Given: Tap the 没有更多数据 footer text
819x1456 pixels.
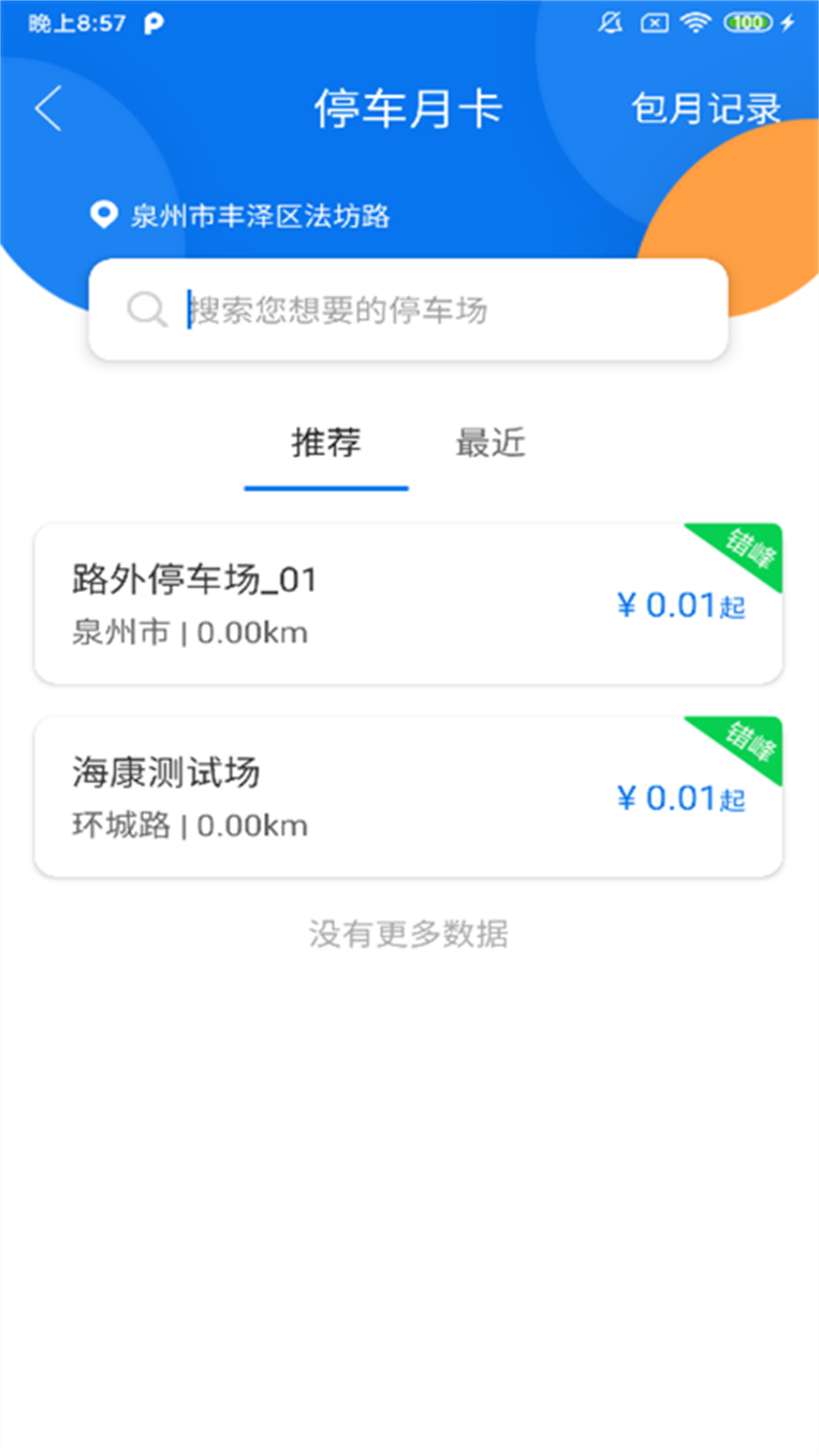Looking at the screenshot, I should [x=409, y=935].
